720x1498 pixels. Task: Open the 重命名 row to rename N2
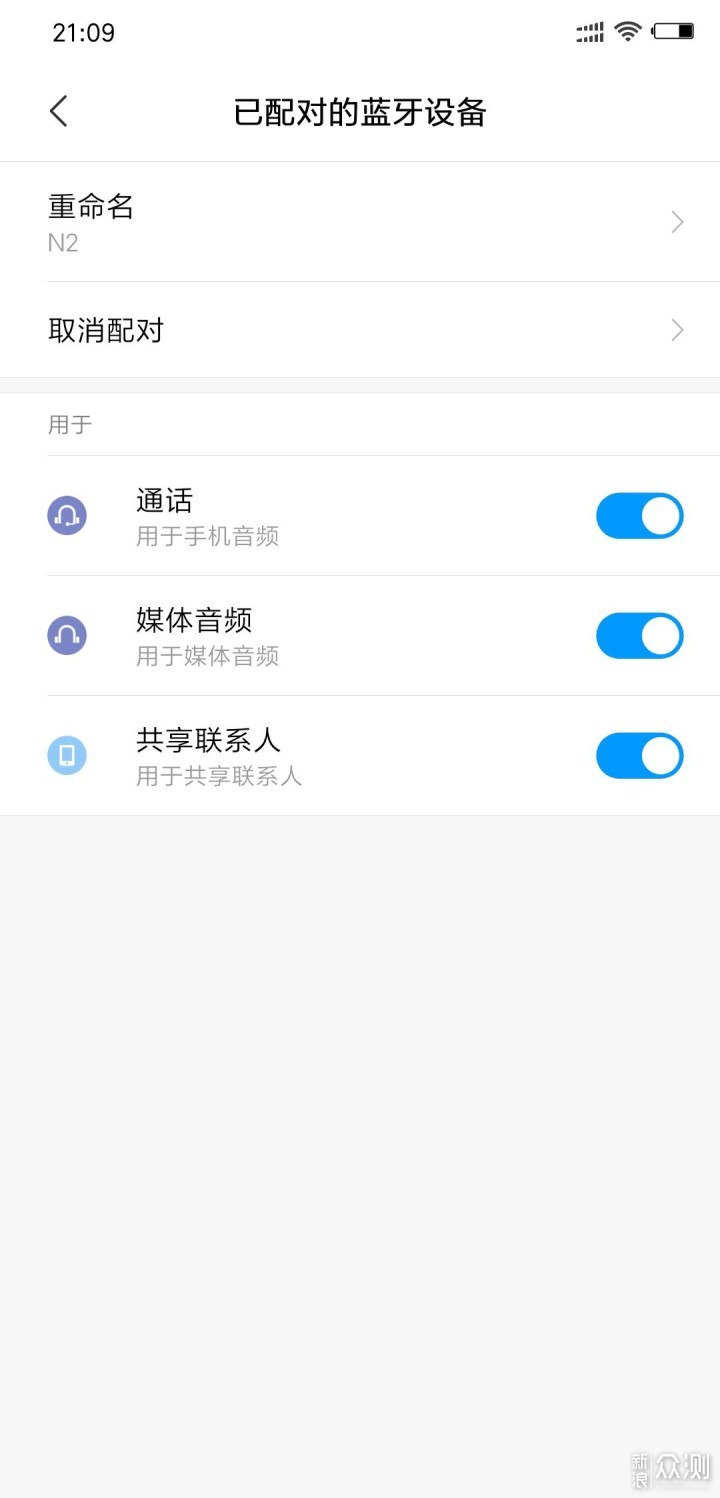click(x=360, y=222)
